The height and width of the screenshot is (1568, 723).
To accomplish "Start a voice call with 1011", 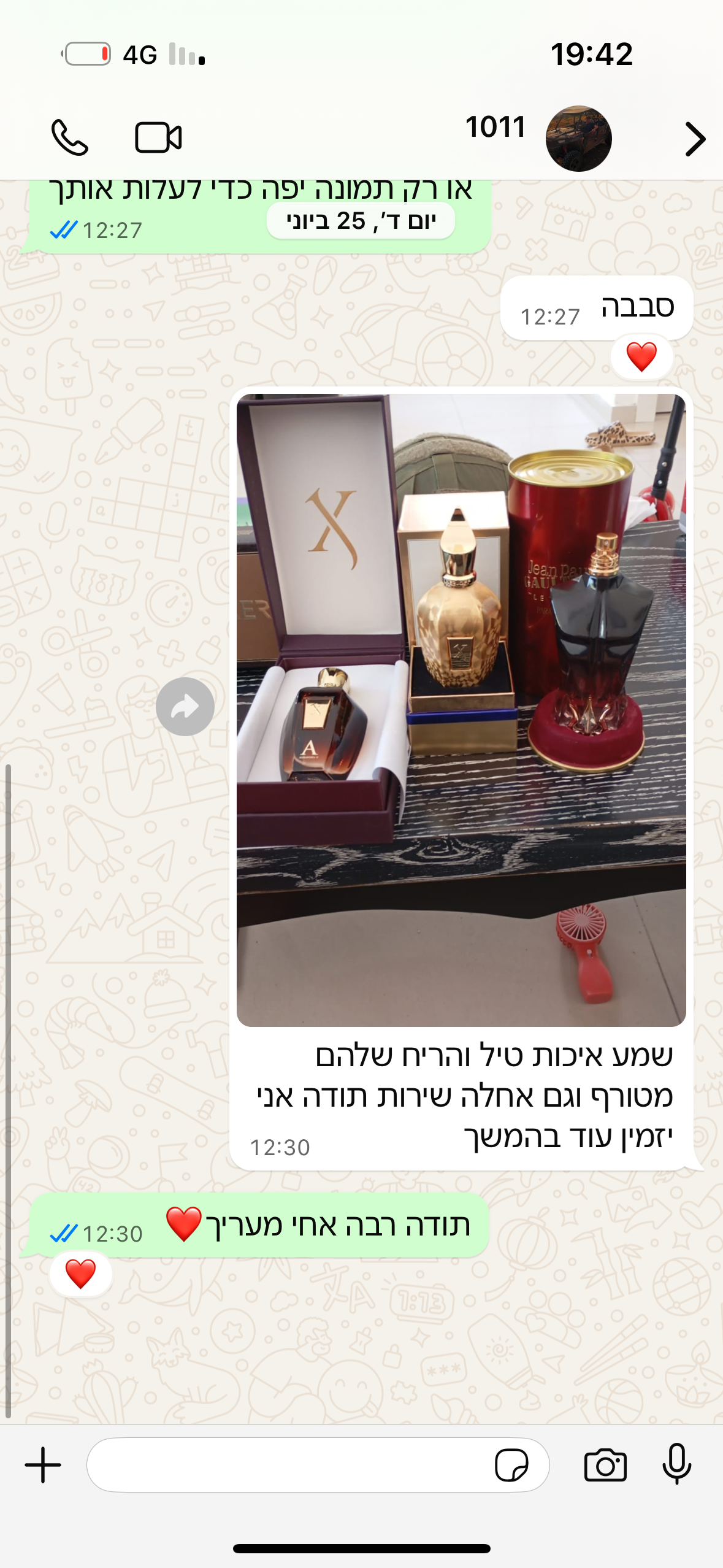I will click(x=70, y=137).
